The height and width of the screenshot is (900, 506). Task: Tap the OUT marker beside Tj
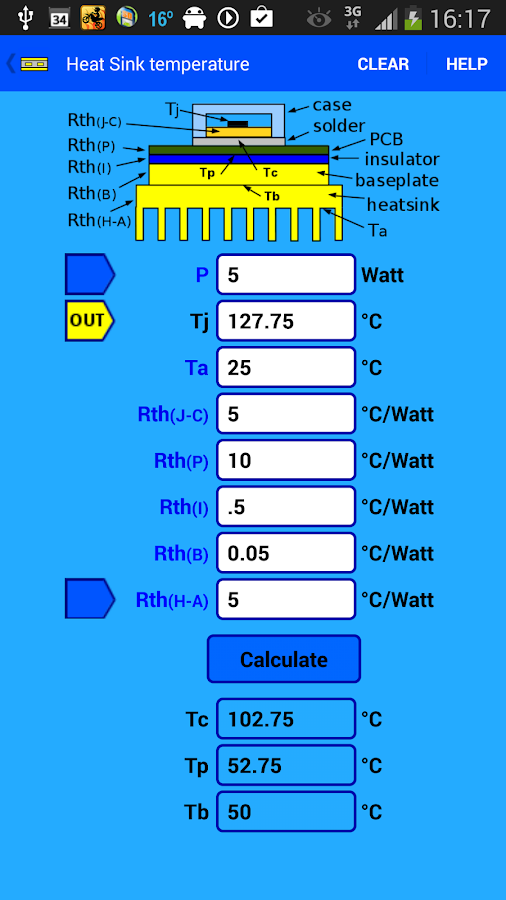(x=90, y=321)
